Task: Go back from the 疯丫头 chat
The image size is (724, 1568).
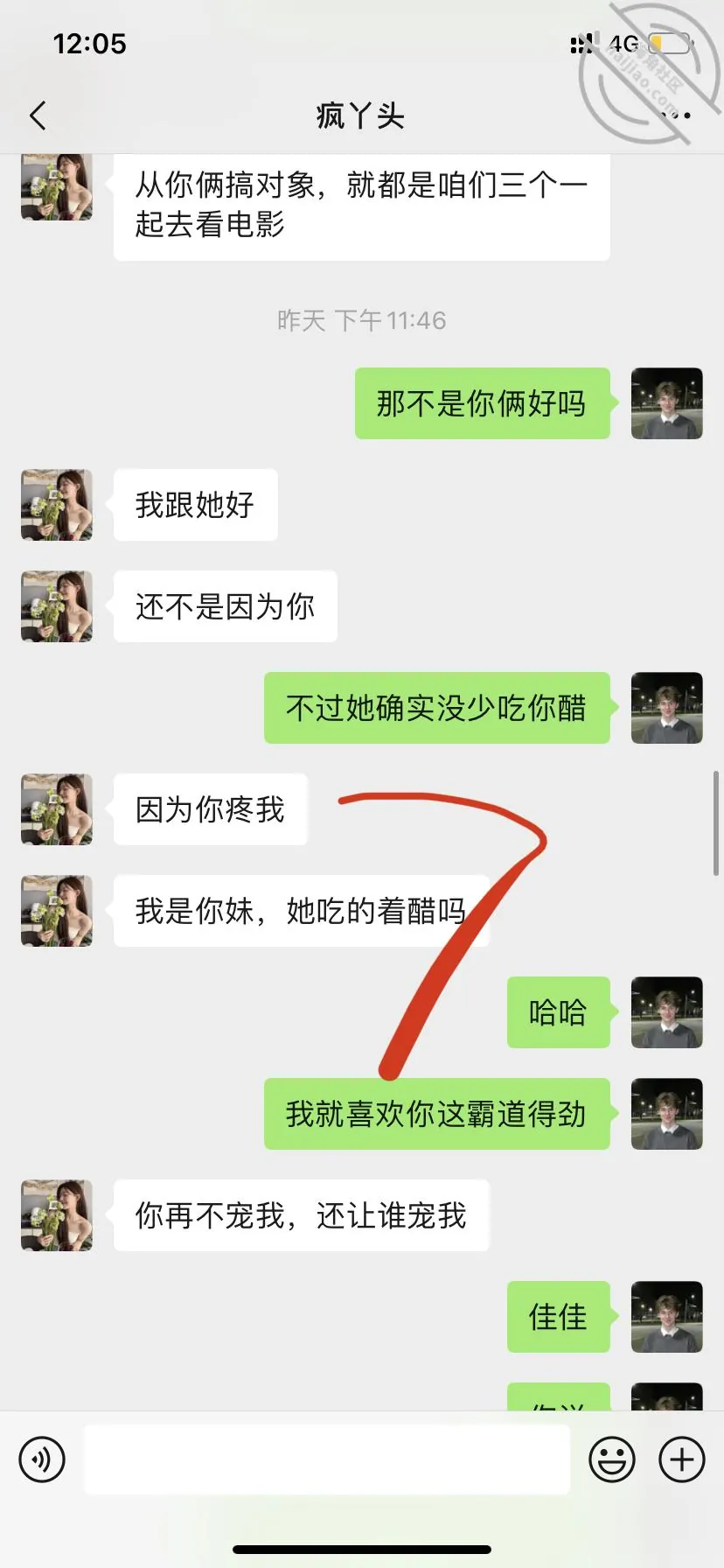Action: point(38,115)
